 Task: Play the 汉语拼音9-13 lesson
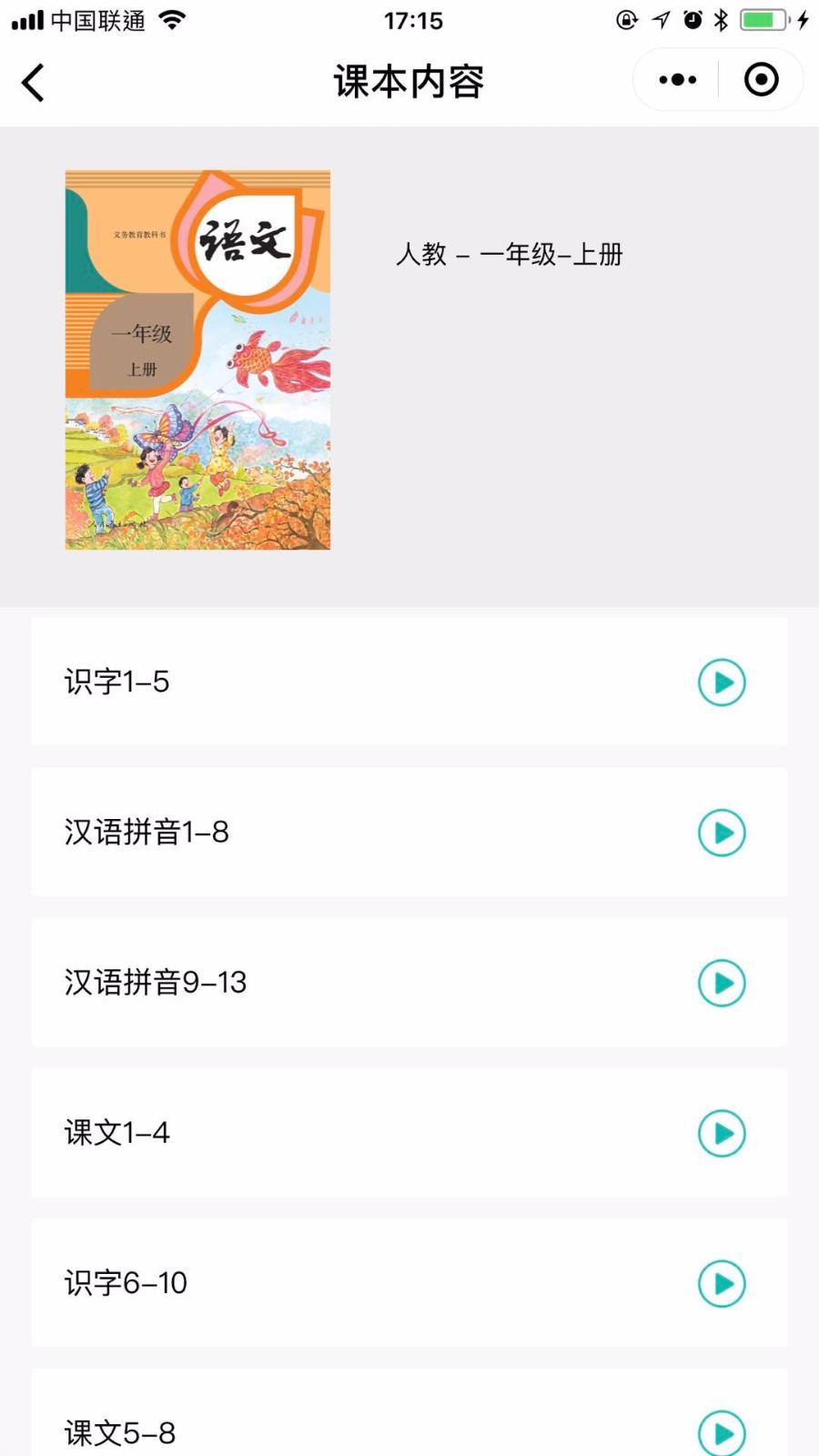[722, 983]
